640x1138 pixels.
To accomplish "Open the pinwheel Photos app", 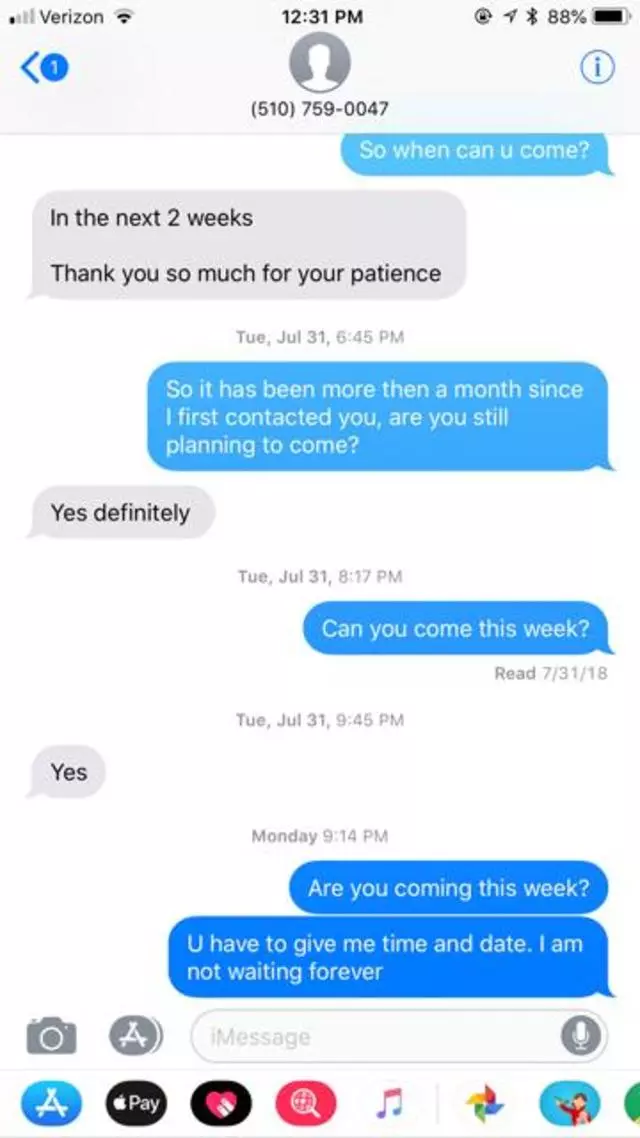I will click(485, 1103).
